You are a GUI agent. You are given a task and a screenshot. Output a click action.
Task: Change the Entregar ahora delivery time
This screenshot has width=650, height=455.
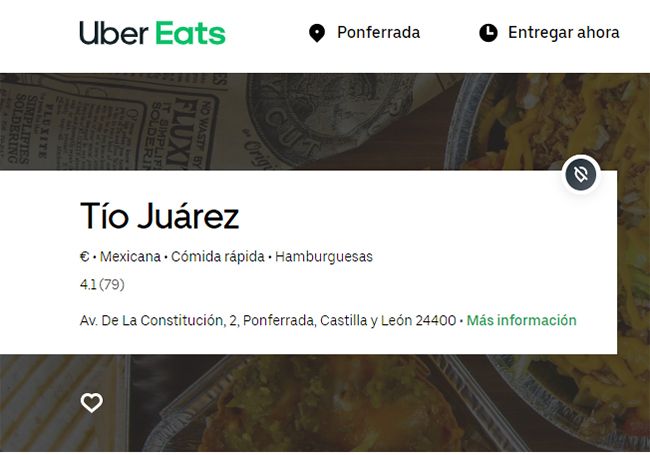[x=549, y=33]
